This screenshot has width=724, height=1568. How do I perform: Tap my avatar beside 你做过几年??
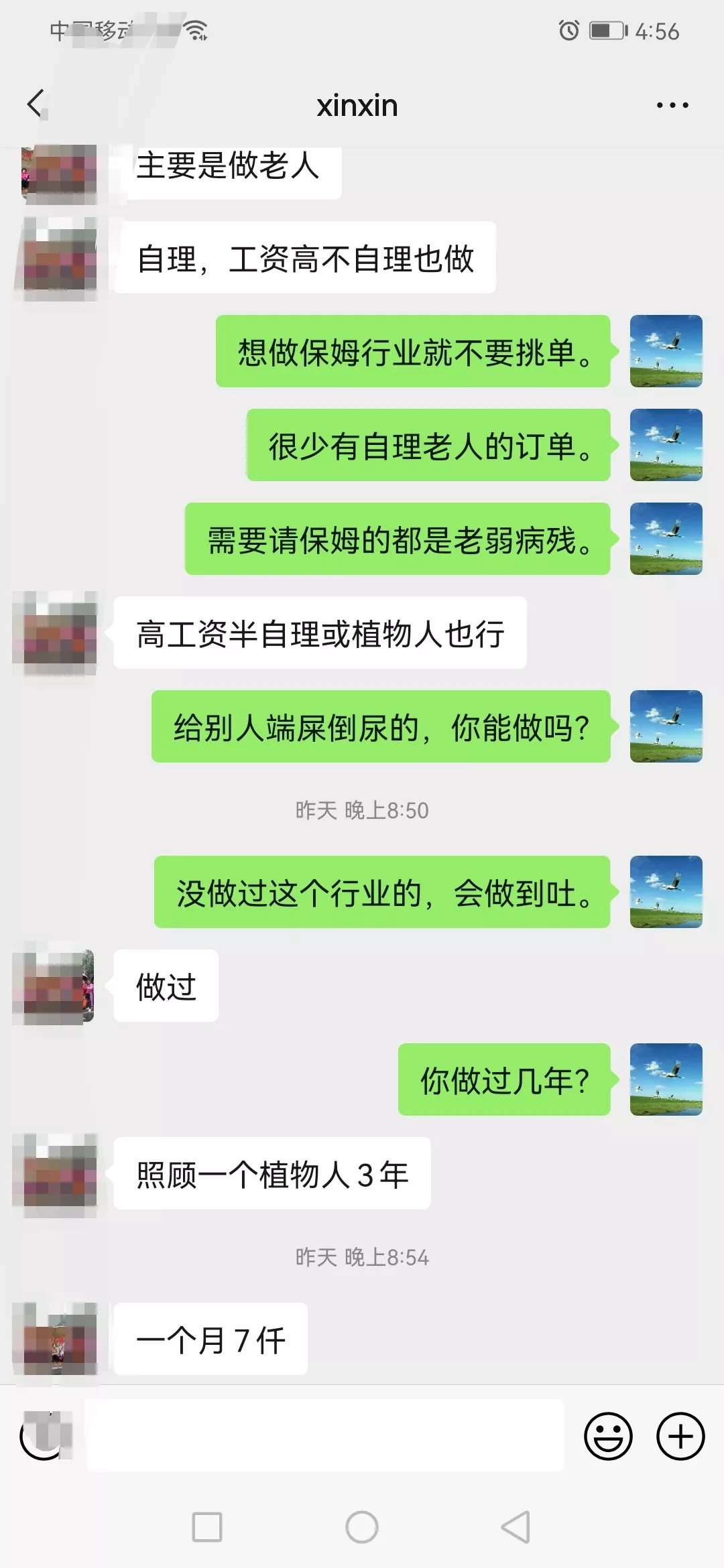pyautogui.click(x=666, y=1080)
